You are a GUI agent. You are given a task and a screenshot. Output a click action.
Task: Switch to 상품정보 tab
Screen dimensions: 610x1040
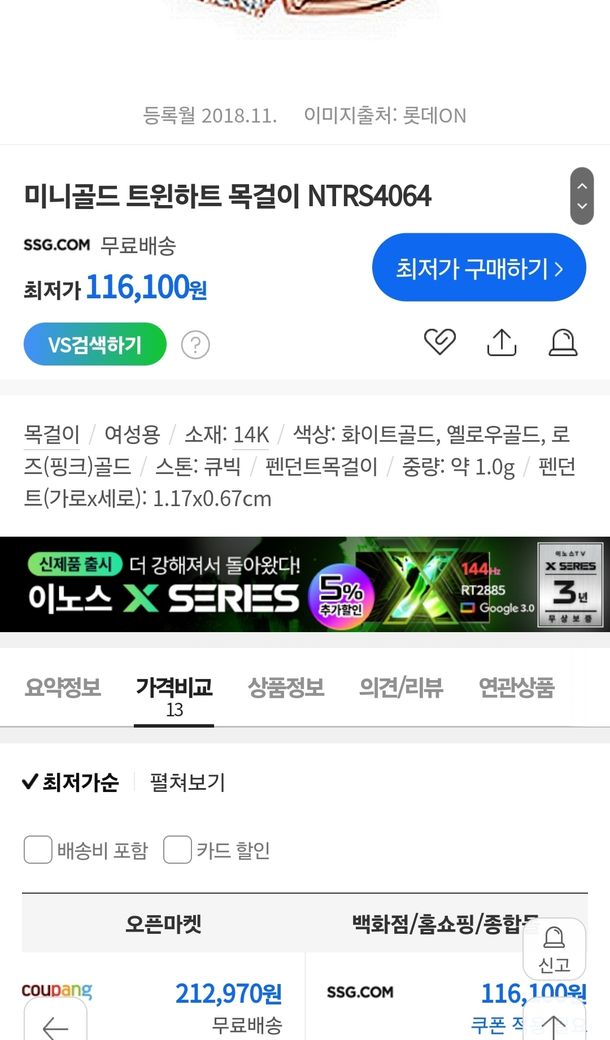pyautogui.click(x=286, y=688)
